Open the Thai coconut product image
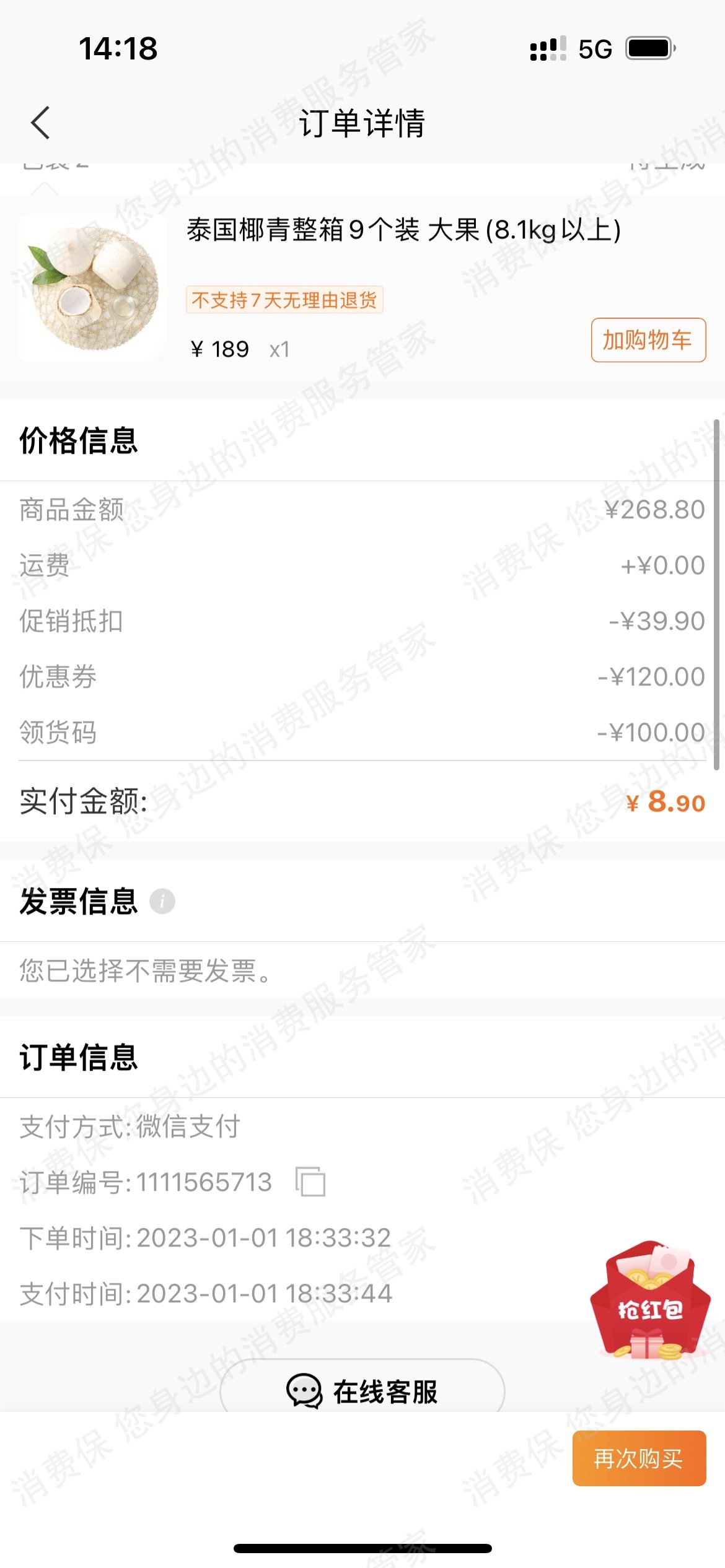 coord(93,289)
